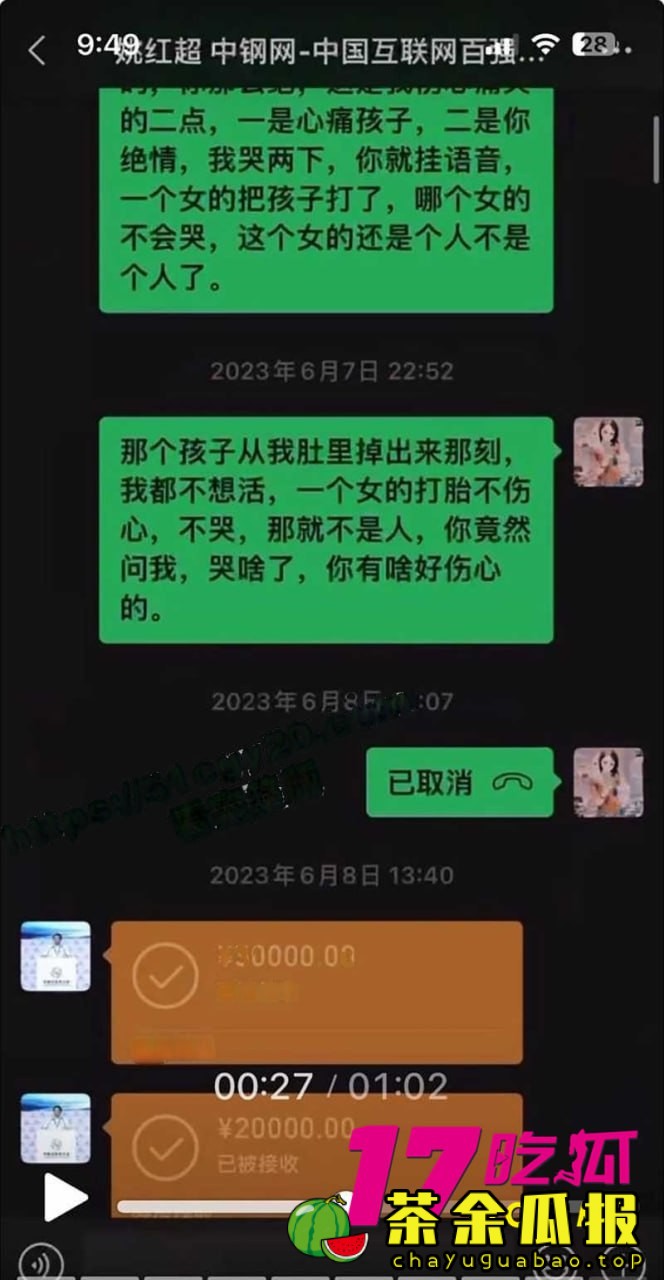Play the paused video
The width and height of the screenshot is (664, 1280).
pos(65,1198)
